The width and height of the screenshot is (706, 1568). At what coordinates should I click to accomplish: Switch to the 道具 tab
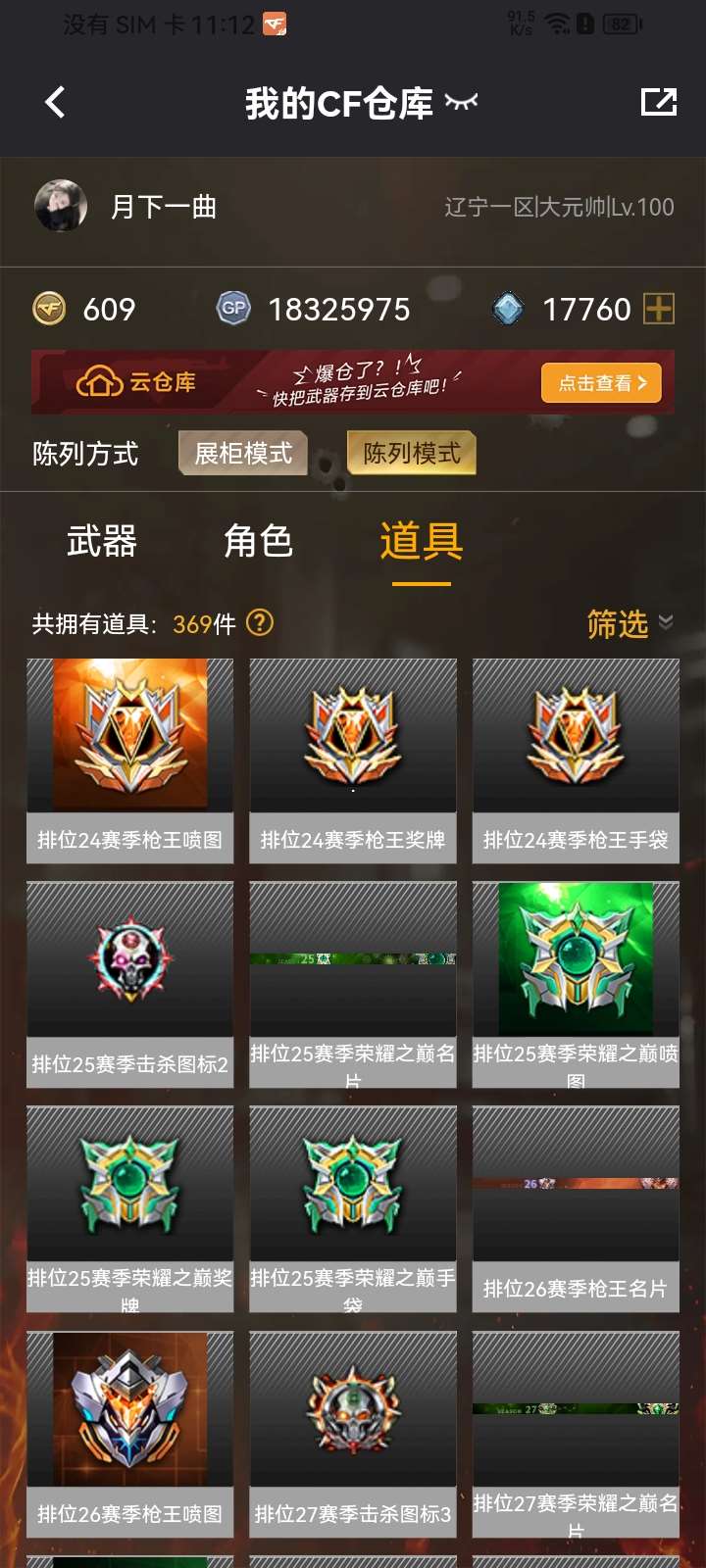pos(421,541)
